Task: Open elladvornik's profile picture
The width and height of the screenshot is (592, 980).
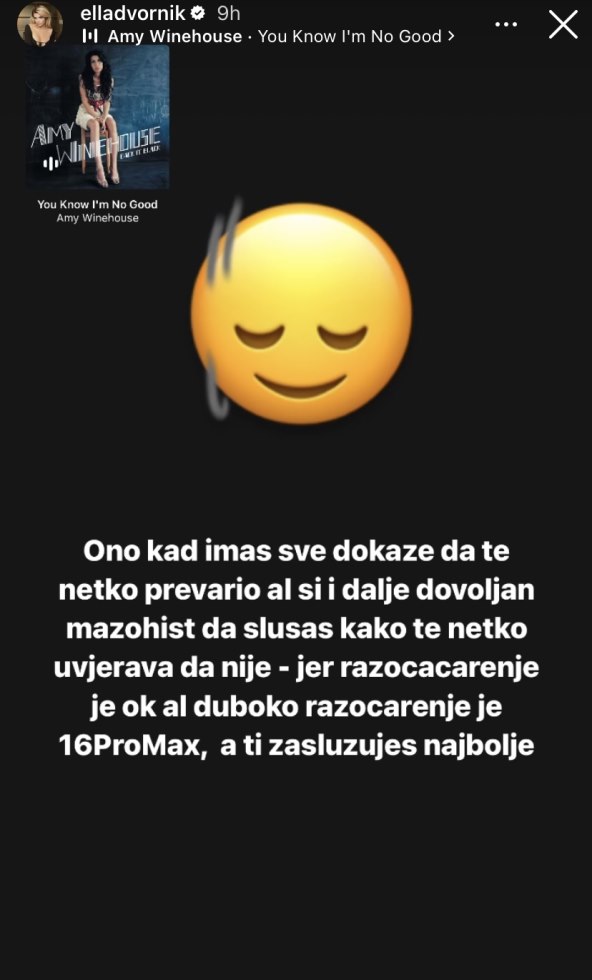Action: (39, 24)
